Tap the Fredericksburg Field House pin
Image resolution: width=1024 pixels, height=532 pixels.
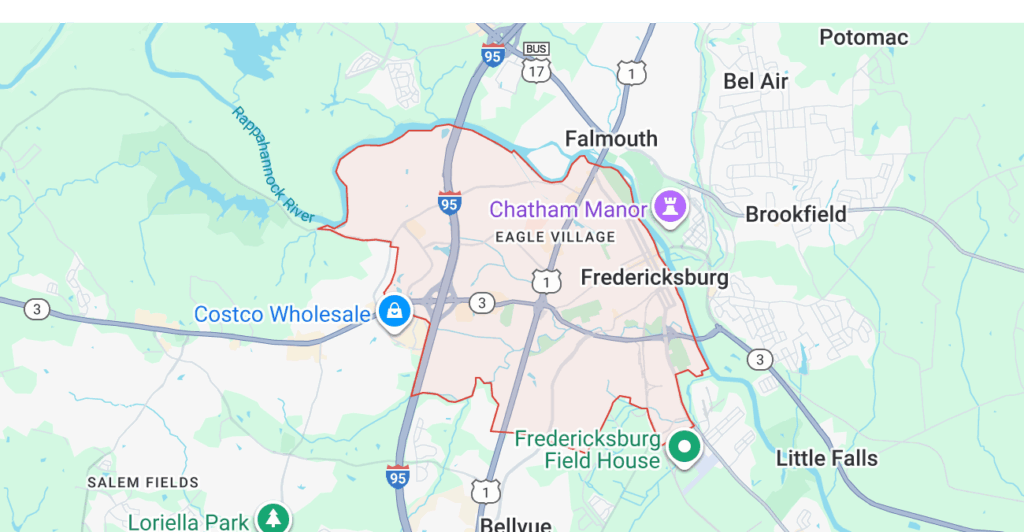(x=685, y=448)
